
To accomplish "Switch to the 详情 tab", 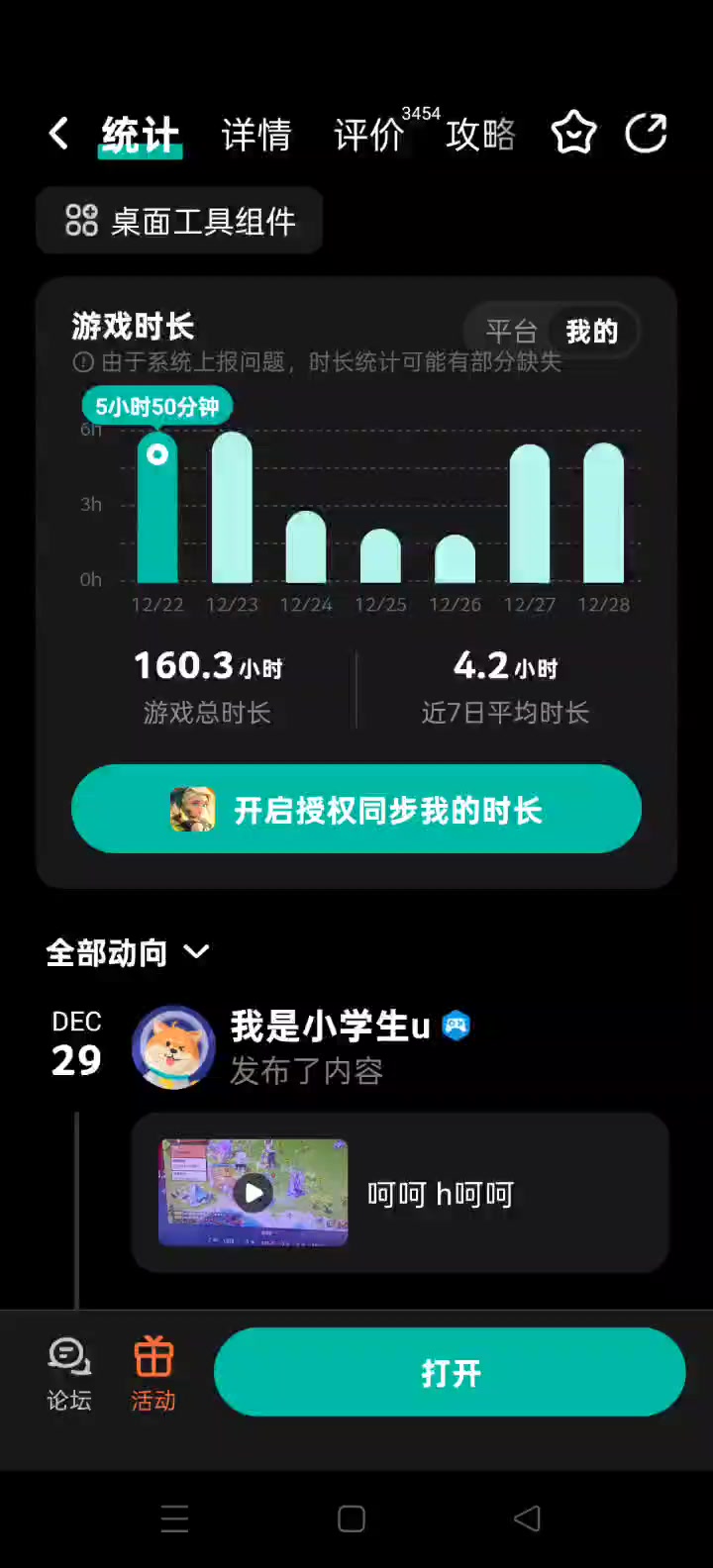I will click(x=256, y=135).
